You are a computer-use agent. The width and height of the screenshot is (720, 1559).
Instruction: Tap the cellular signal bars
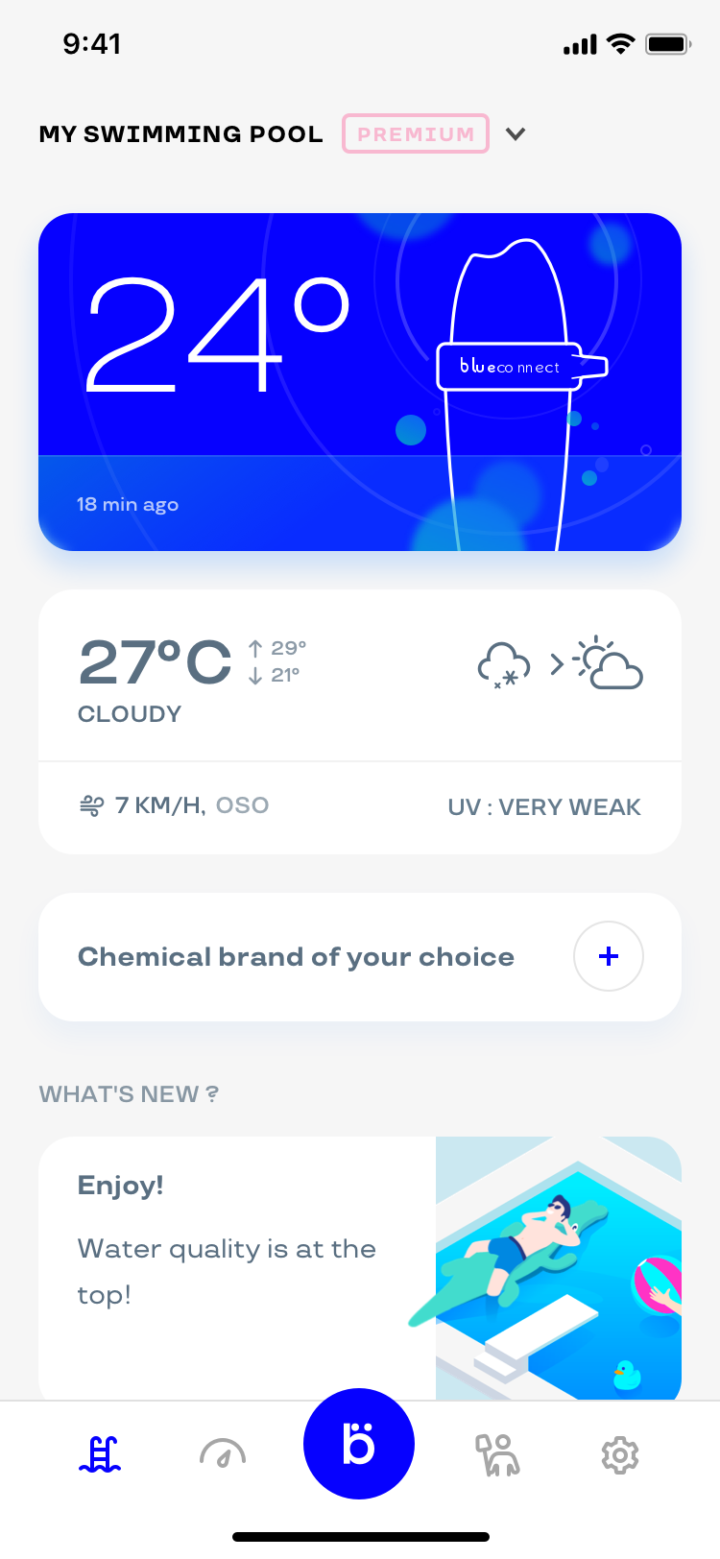[x=580, y=42]
